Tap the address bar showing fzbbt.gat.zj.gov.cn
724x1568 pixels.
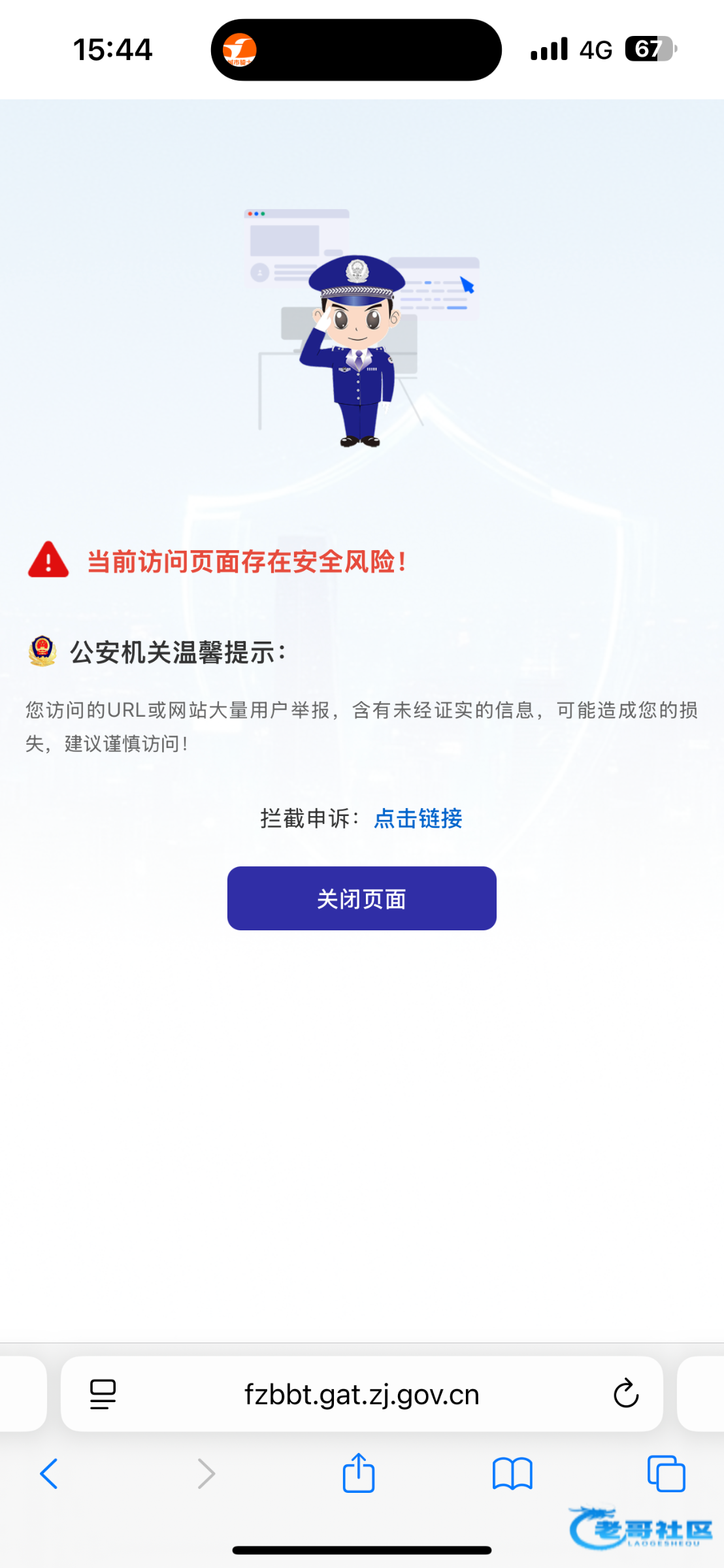pos(361,1394)
